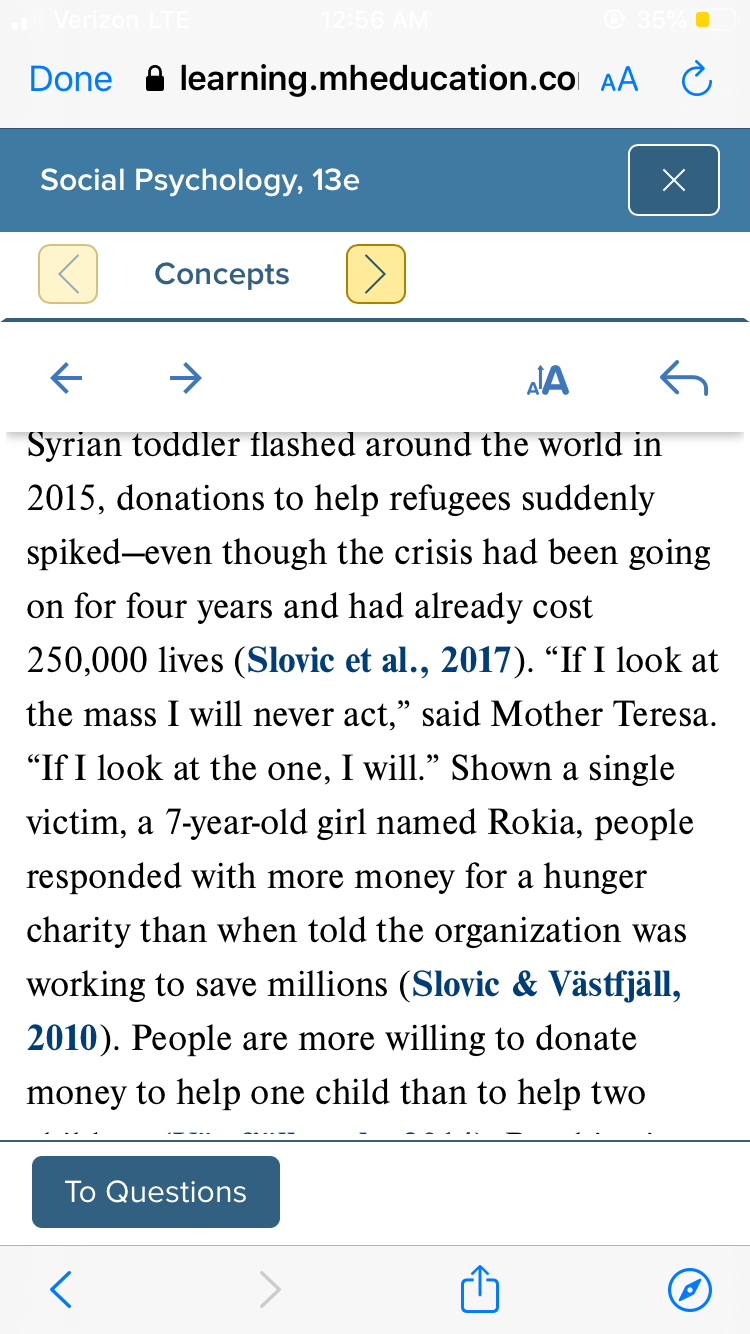The image size is (750, 1334).
Task: Open the Slovic et al., 2017 citation
Action: point(379,661)
